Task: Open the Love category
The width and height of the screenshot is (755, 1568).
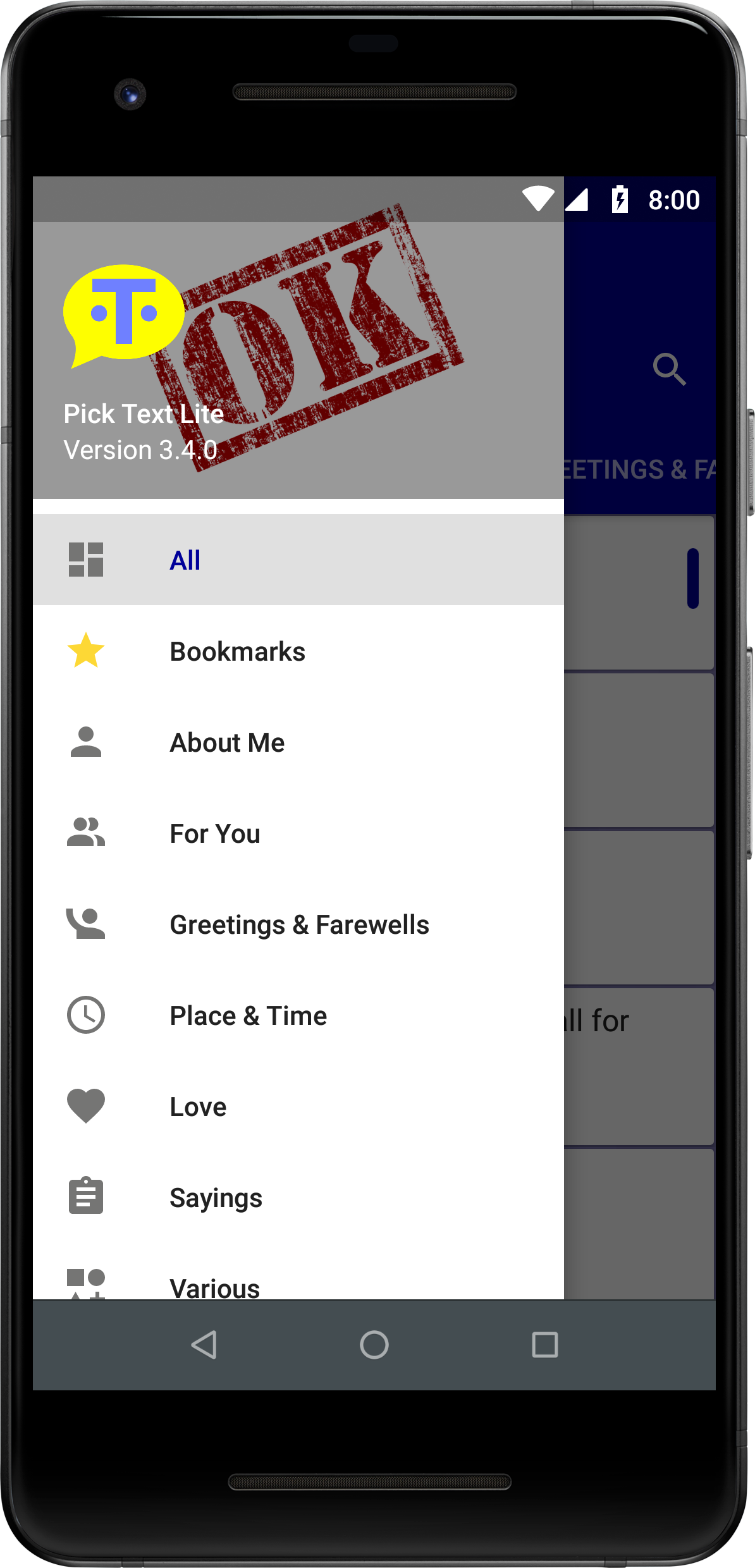Action: pos(298,1106)
